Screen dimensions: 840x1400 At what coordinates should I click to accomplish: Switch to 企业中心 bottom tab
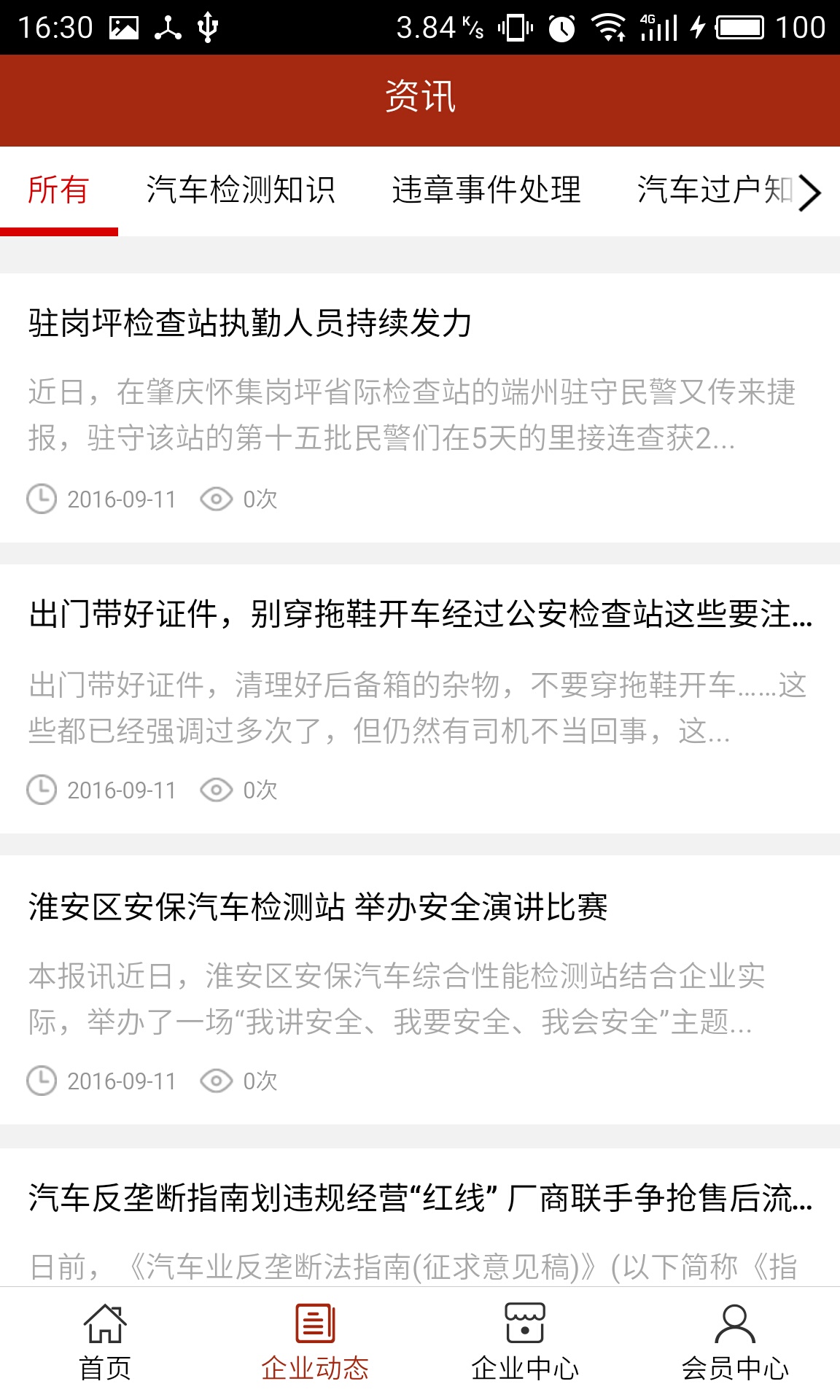pos(525,1342)
